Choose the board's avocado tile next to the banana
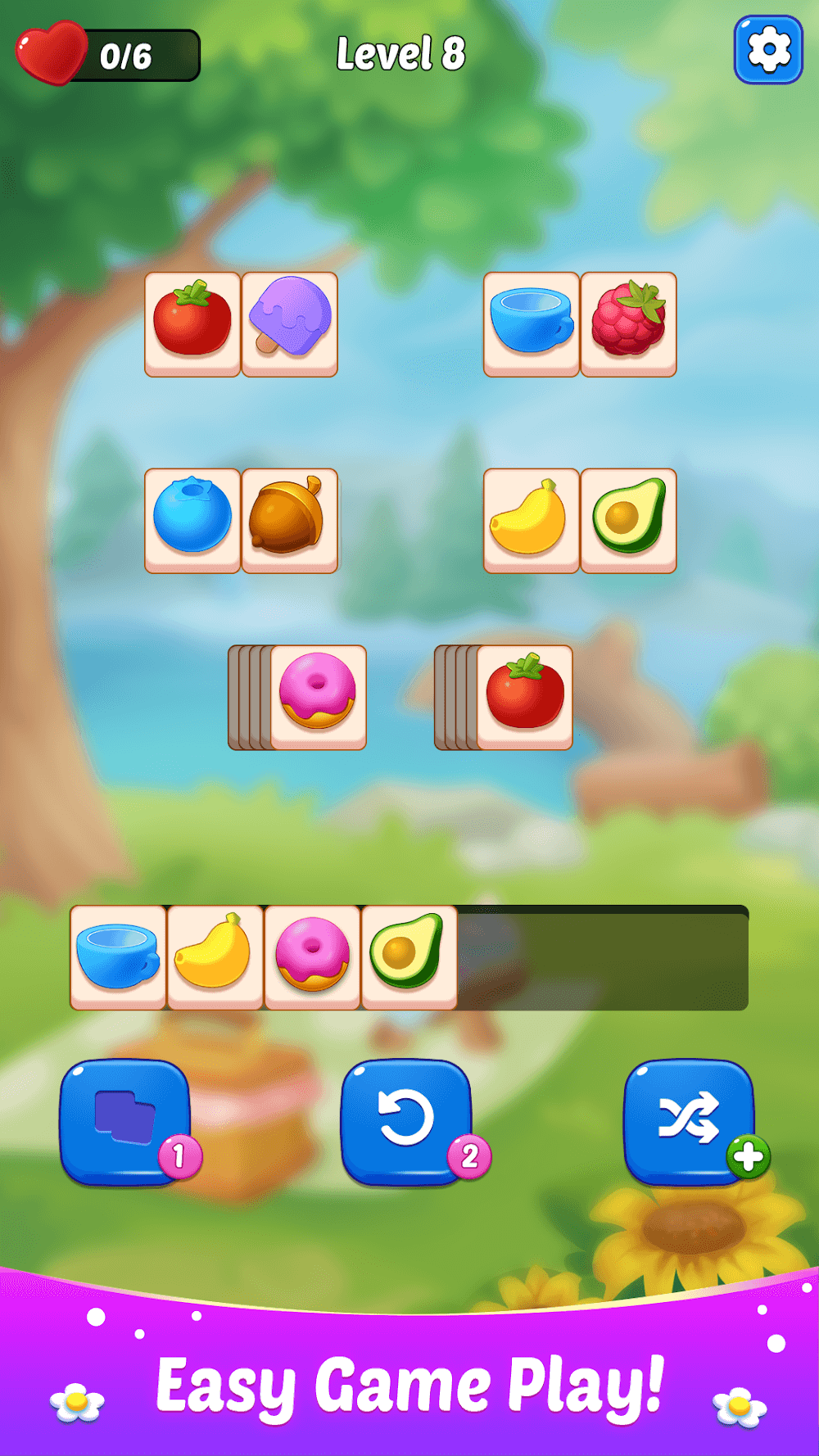Viewport: 819px width, 1456px height. pyautogui.click(x=628, y=520)
